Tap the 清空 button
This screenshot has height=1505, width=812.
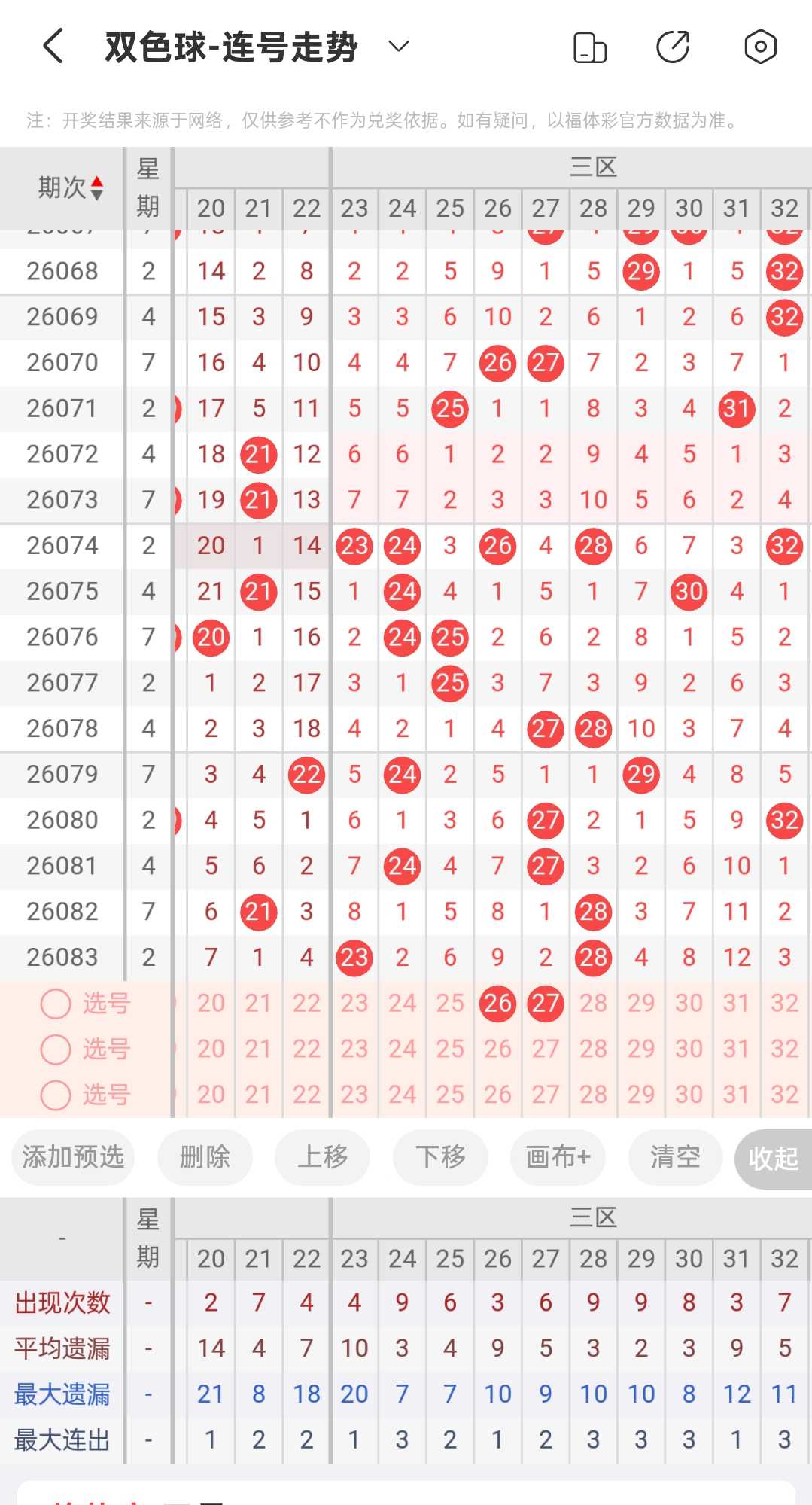(675, 1156)
